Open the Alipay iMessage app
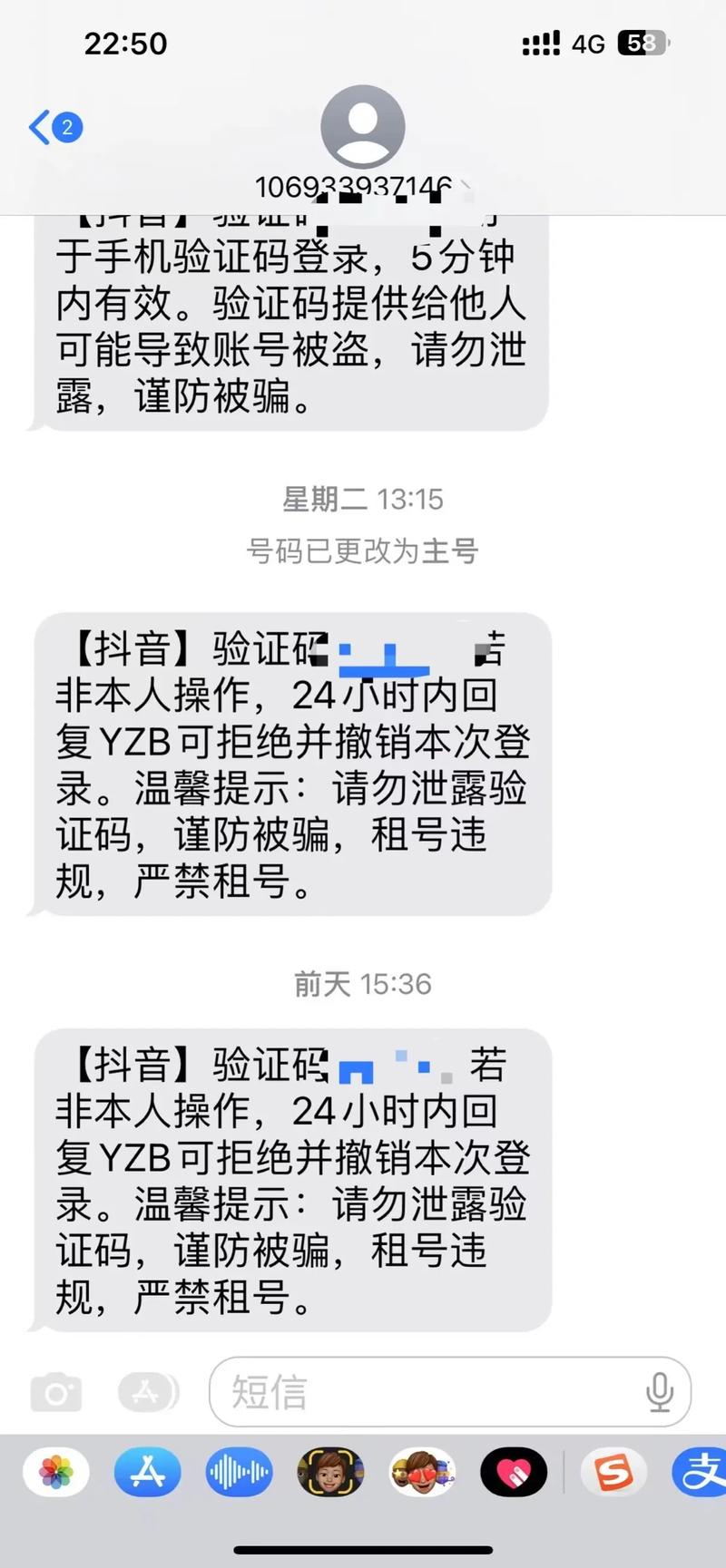This screenshot has width=726, height=1568. (x=701, y=1472)
